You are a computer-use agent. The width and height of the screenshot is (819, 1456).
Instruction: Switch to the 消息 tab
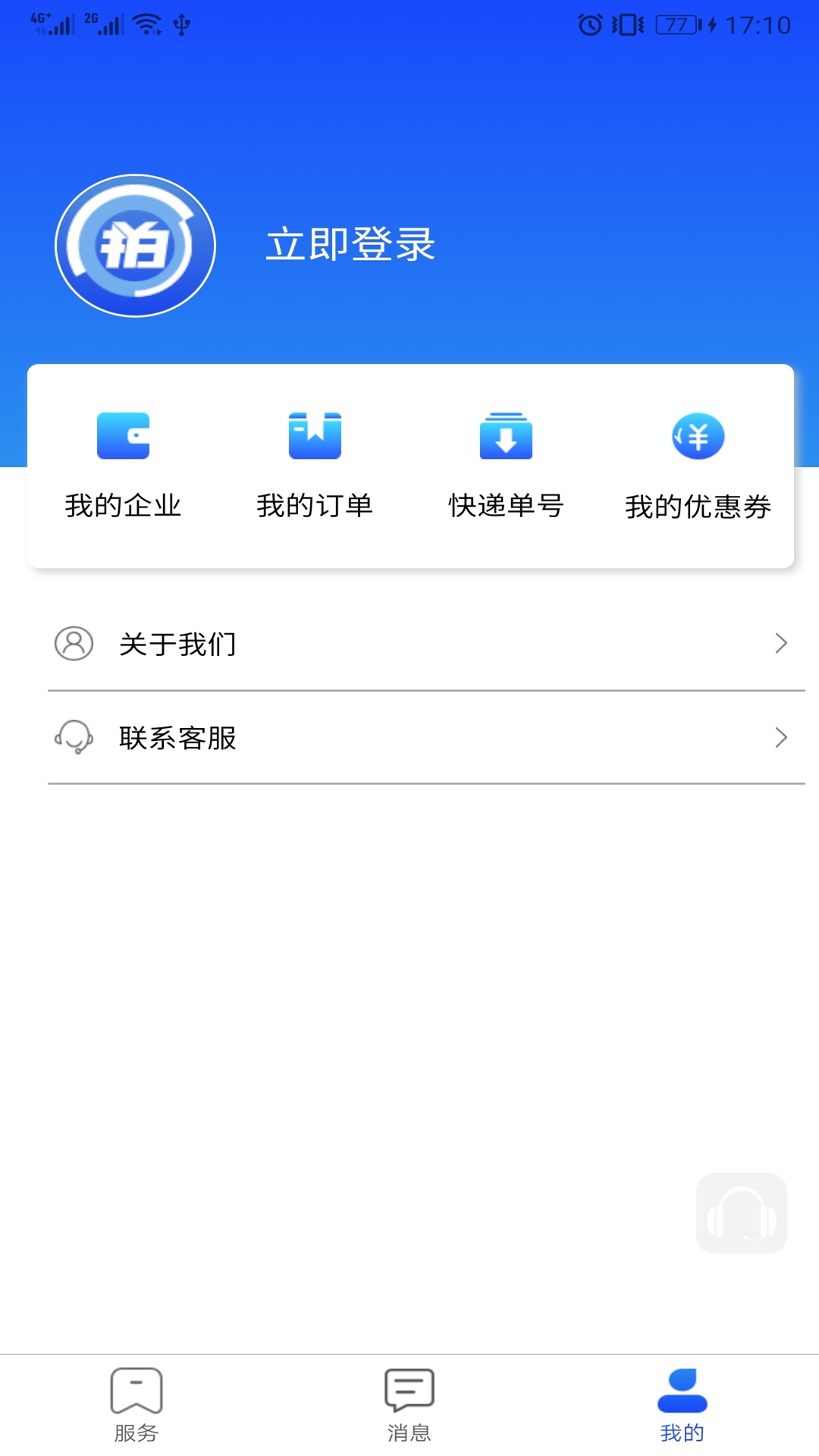[x=409, y=1404]
